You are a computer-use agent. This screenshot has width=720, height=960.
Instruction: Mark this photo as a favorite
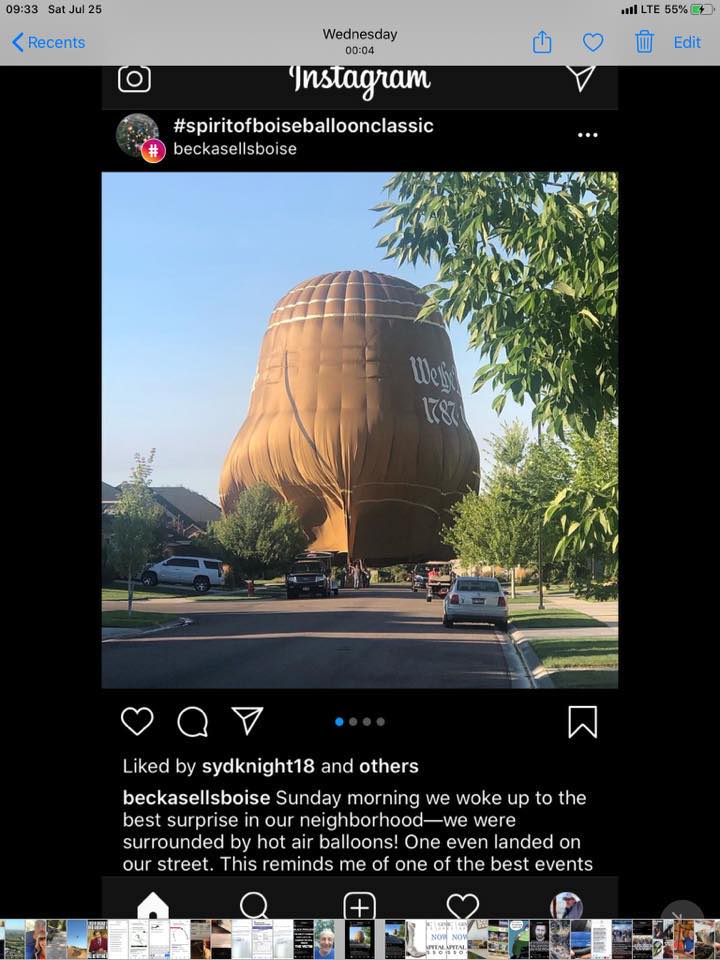[x=593, y=42]
